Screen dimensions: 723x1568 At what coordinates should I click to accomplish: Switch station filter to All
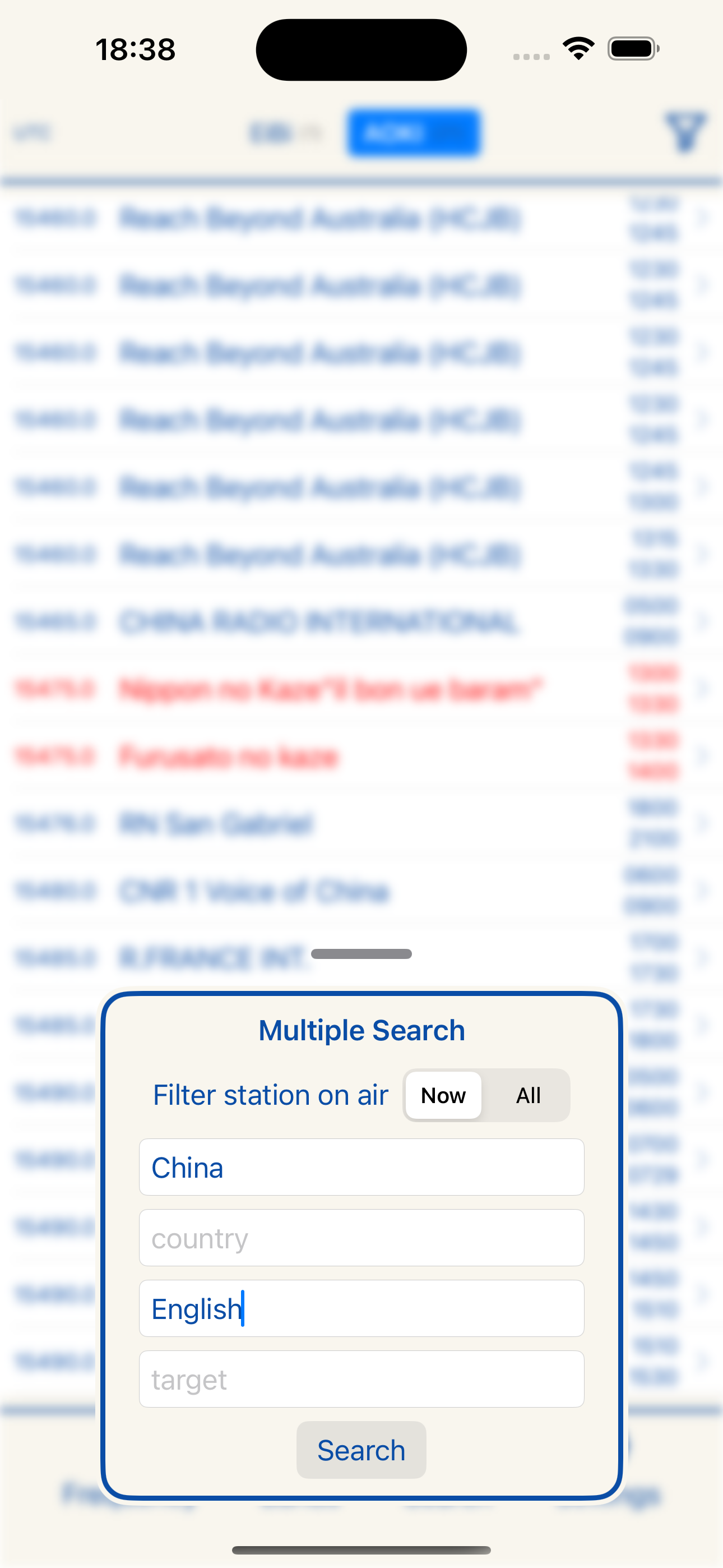point(529,1095)
